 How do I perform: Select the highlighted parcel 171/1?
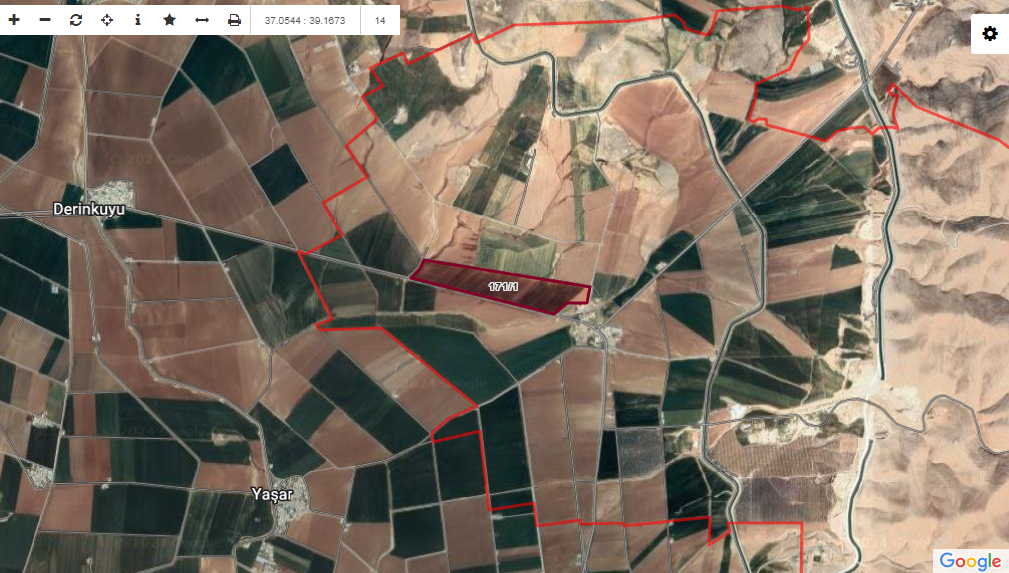click(503, 286)
